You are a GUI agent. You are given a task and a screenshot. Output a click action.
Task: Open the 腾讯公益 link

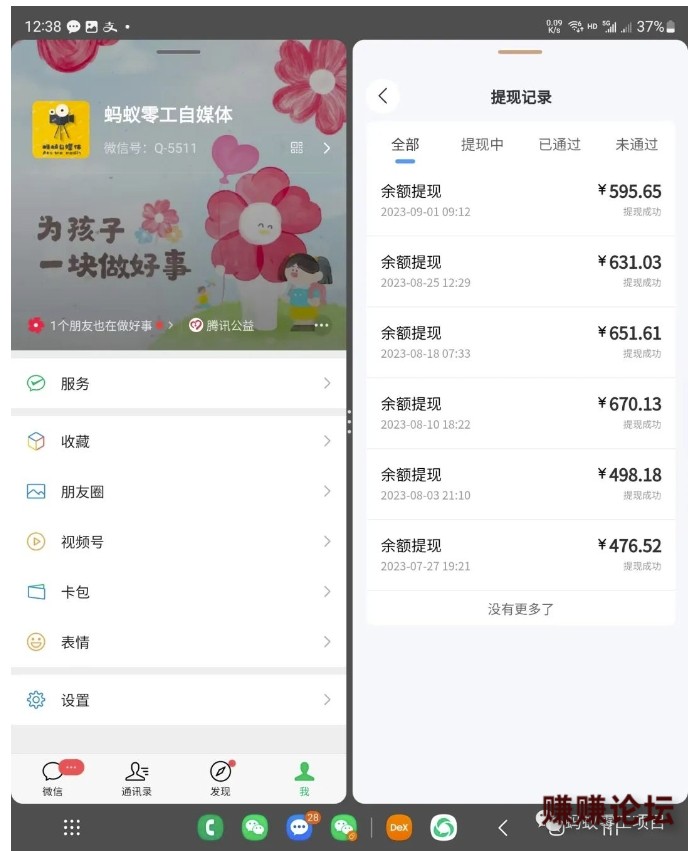[221, 325]
